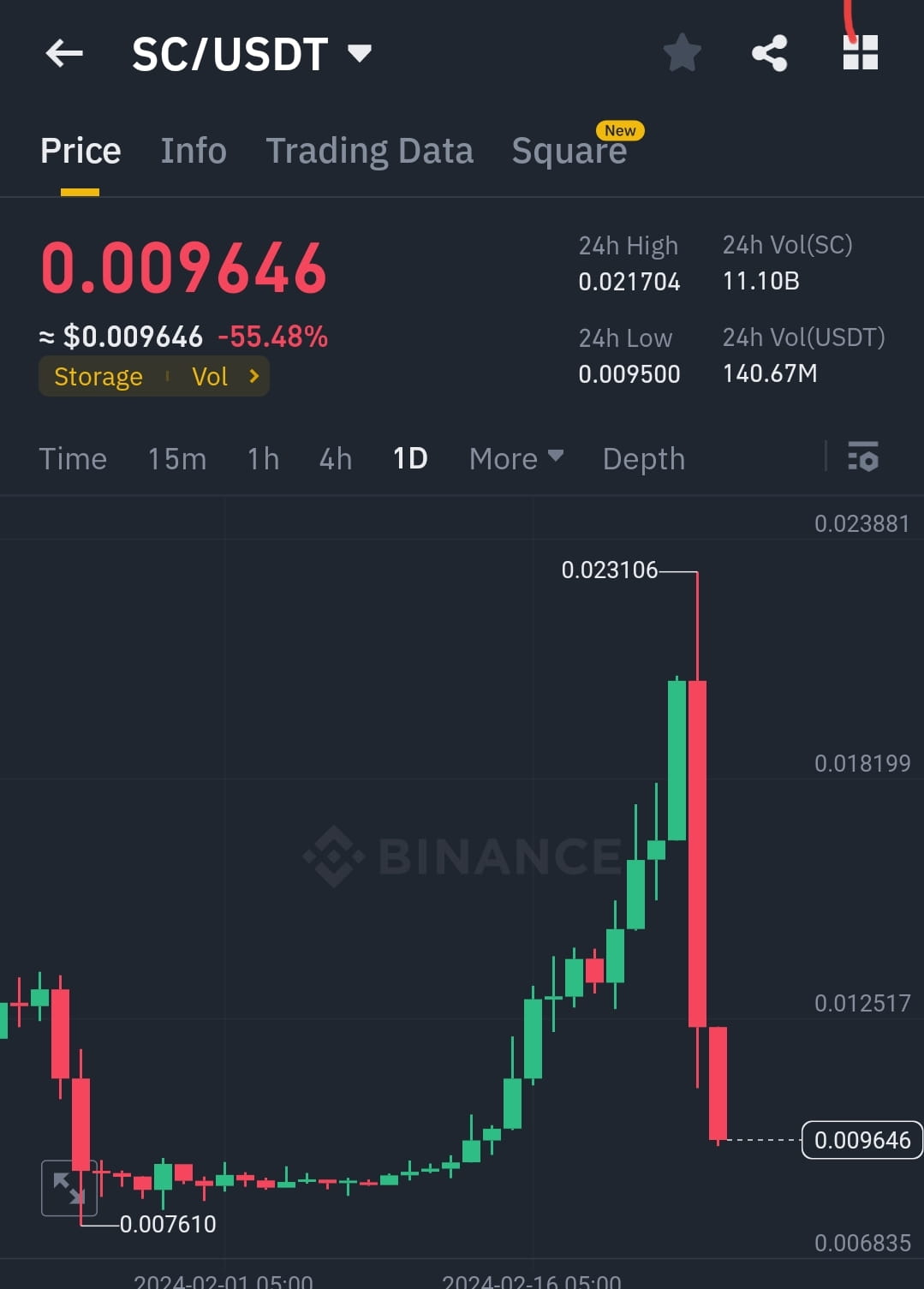The width and height of the screenshot is (924, 1289).
Task: Click the back arrow to exit chart
Action: pos(63,53)
